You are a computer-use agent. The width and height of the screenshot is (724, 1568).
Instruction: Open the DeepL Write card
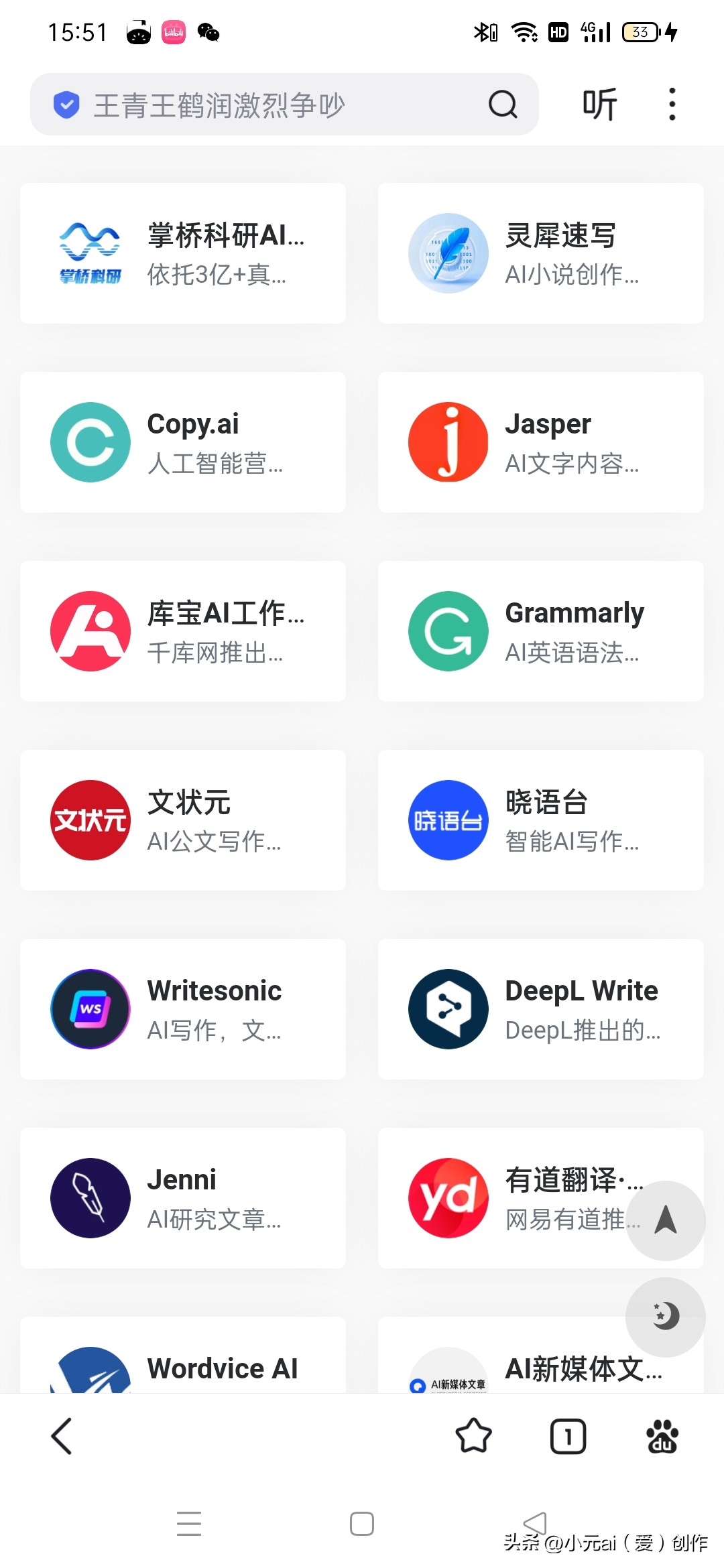541,1009
